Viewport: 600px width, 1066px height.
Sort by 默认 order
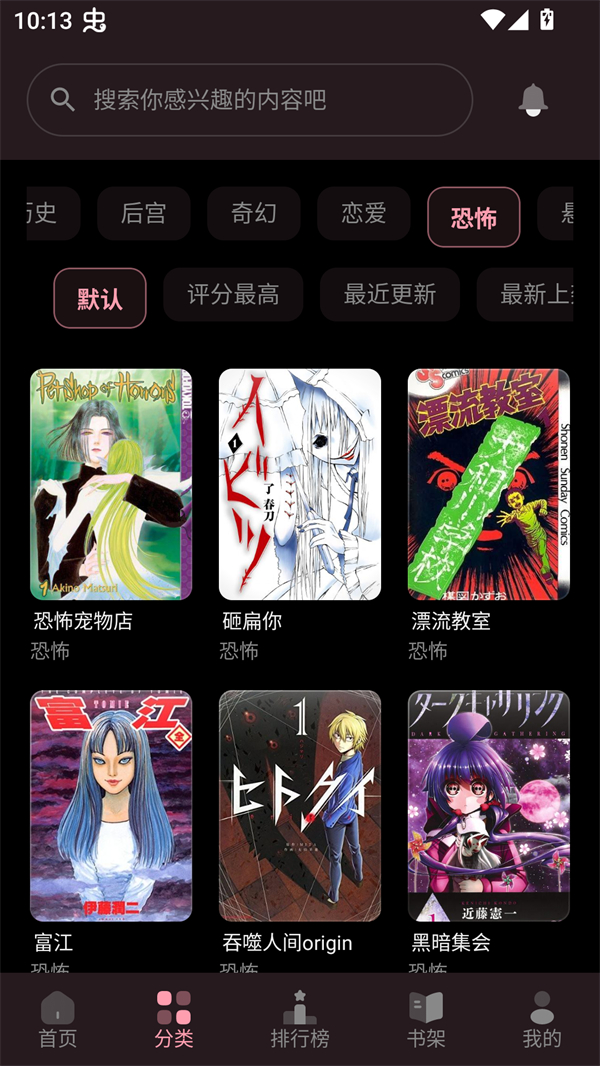click(100, 297)
